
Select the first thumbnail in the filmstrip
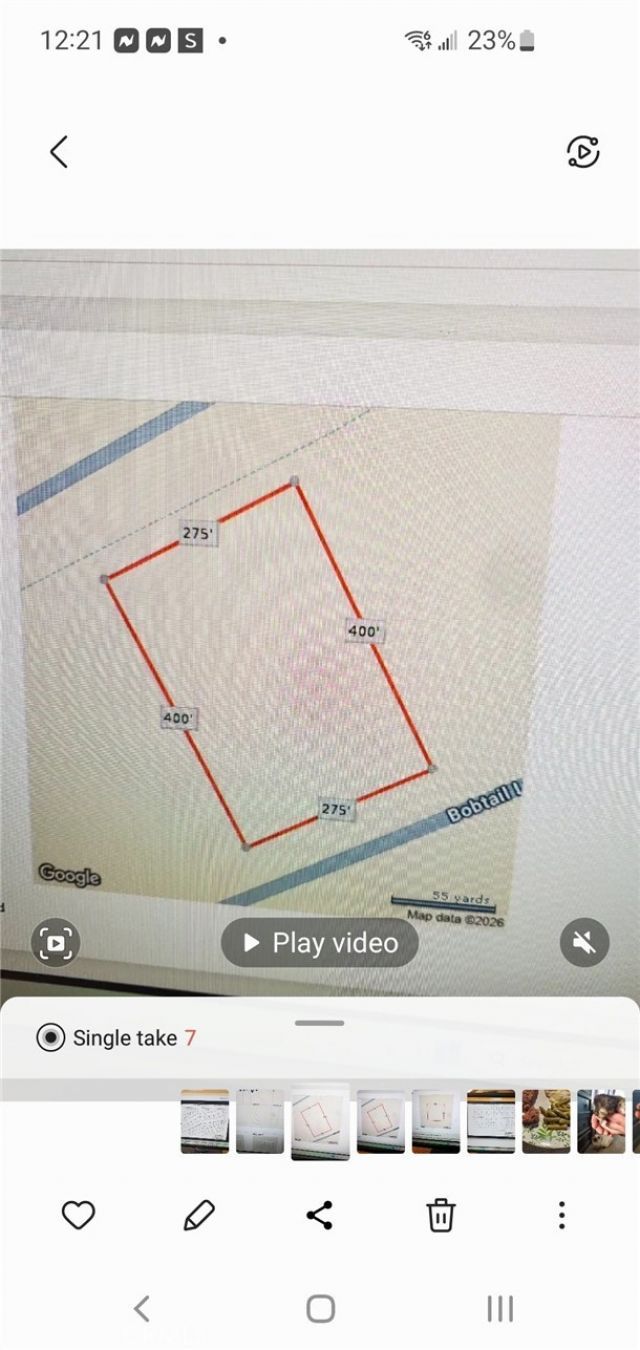205,1122
